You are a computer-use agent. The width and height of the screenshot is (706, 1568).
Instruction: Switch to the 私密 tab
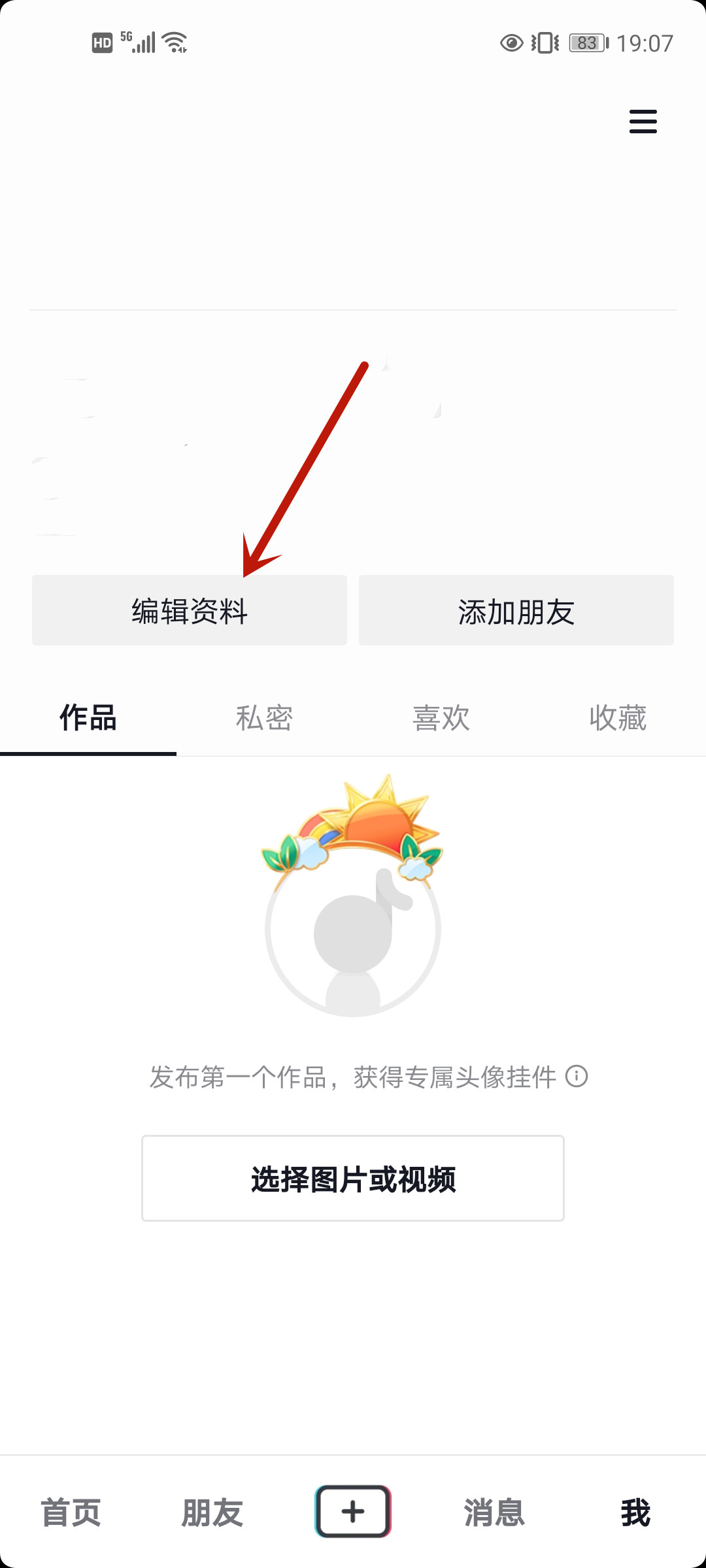pos(264,718)
